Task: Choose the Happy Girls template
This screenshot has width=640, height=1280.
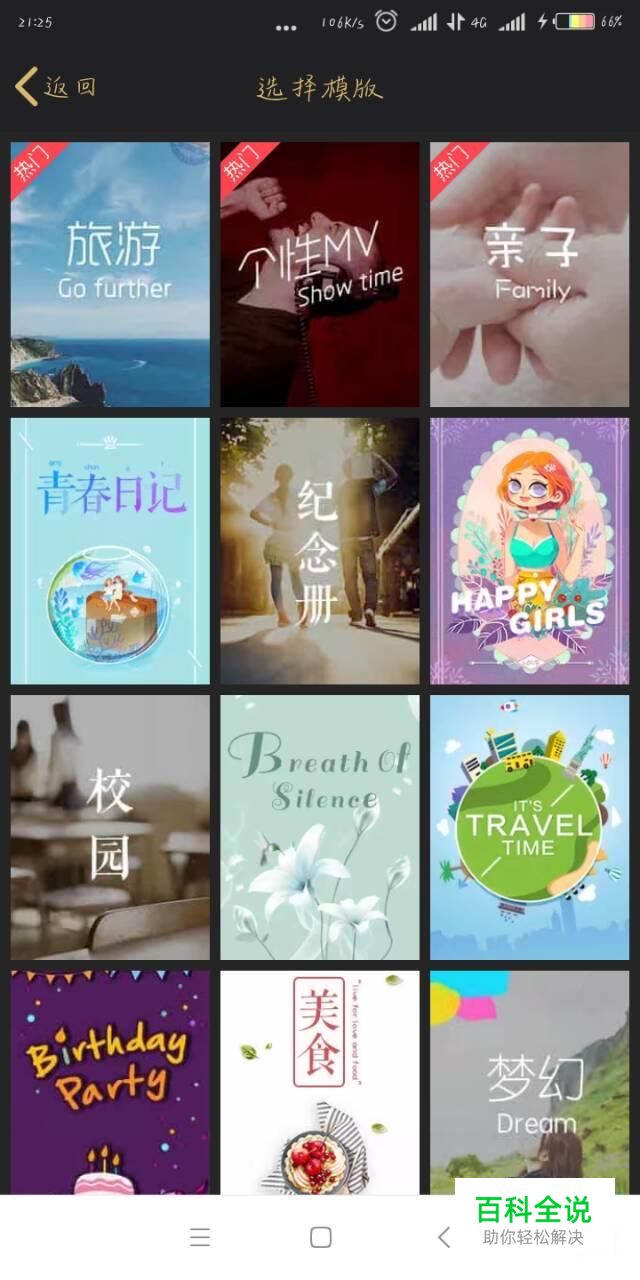Action: (530, 551)
